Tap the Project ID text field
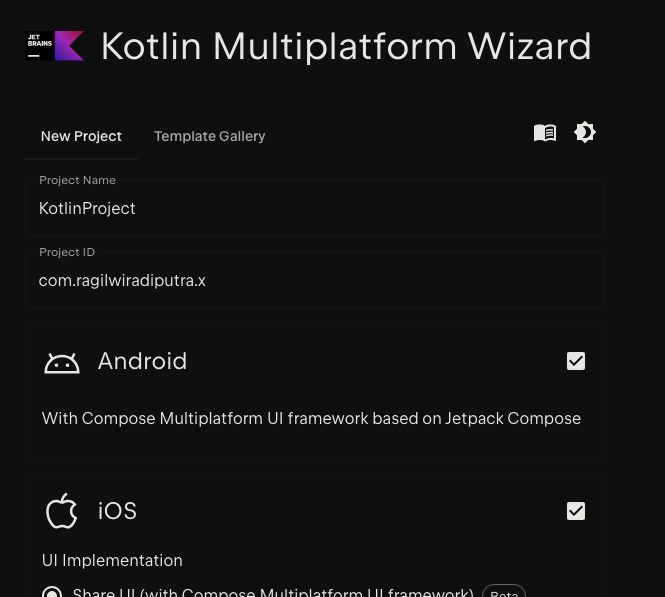This screenshot has width=665, height=597. pos(315,281)
